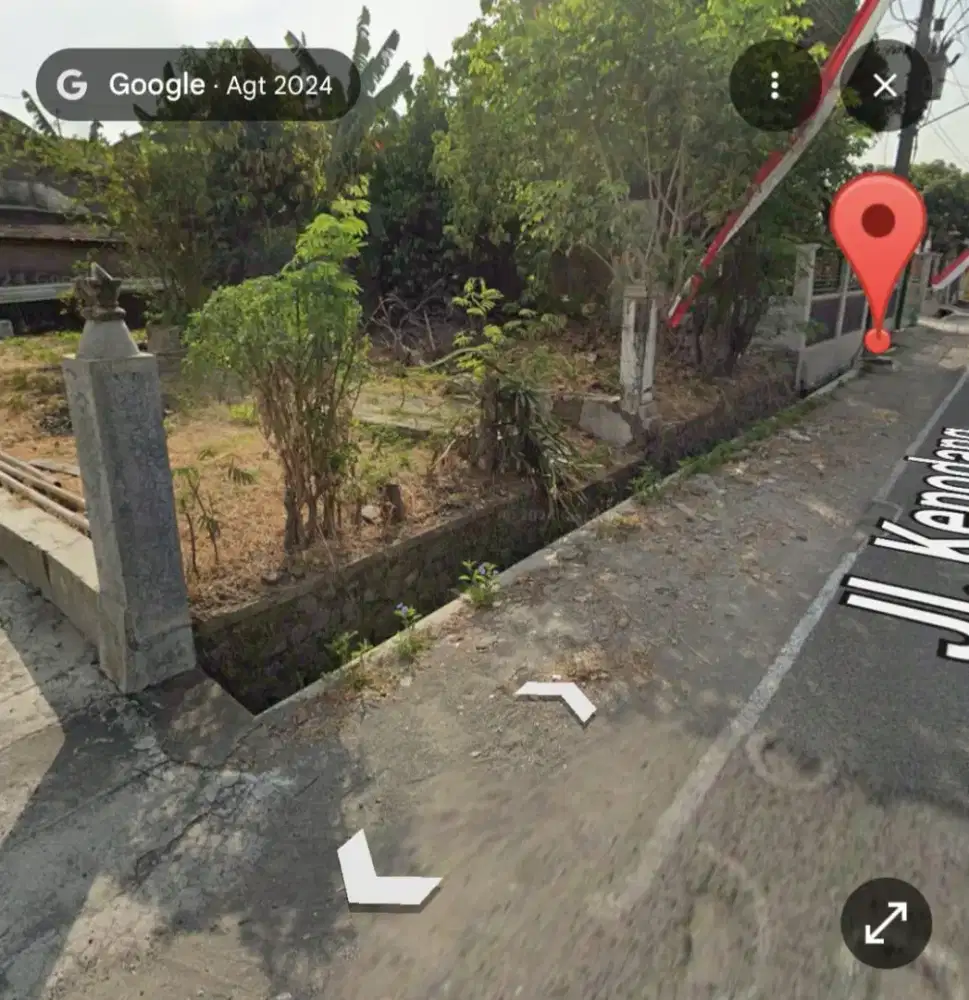Image resolution: width=969 pixels, height=1000 pixels.
Task: Expand Street View to full screen
Action: click(x=885, y=923)
